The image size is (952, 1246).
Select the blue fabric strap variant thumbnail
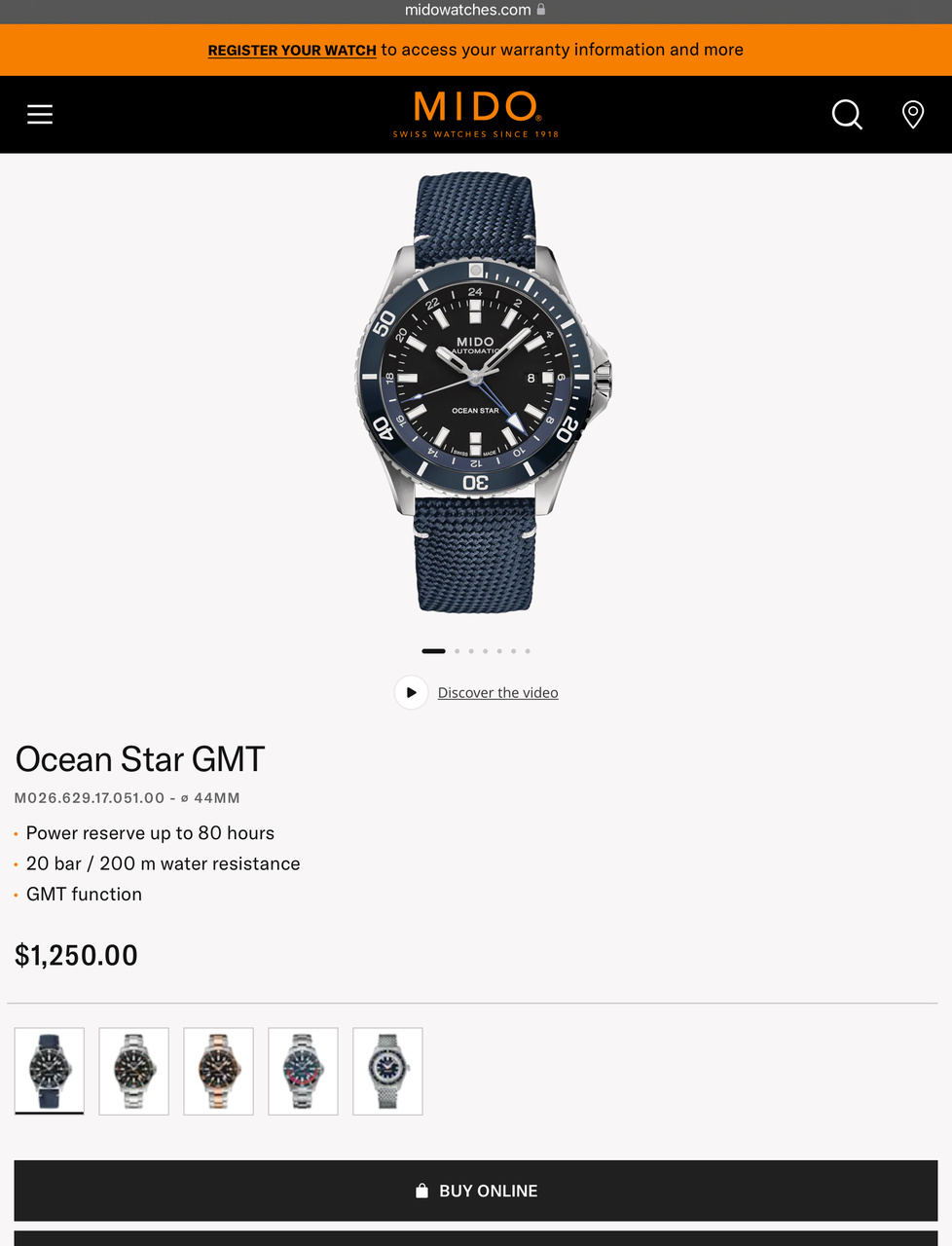[x=50, y=1071]
